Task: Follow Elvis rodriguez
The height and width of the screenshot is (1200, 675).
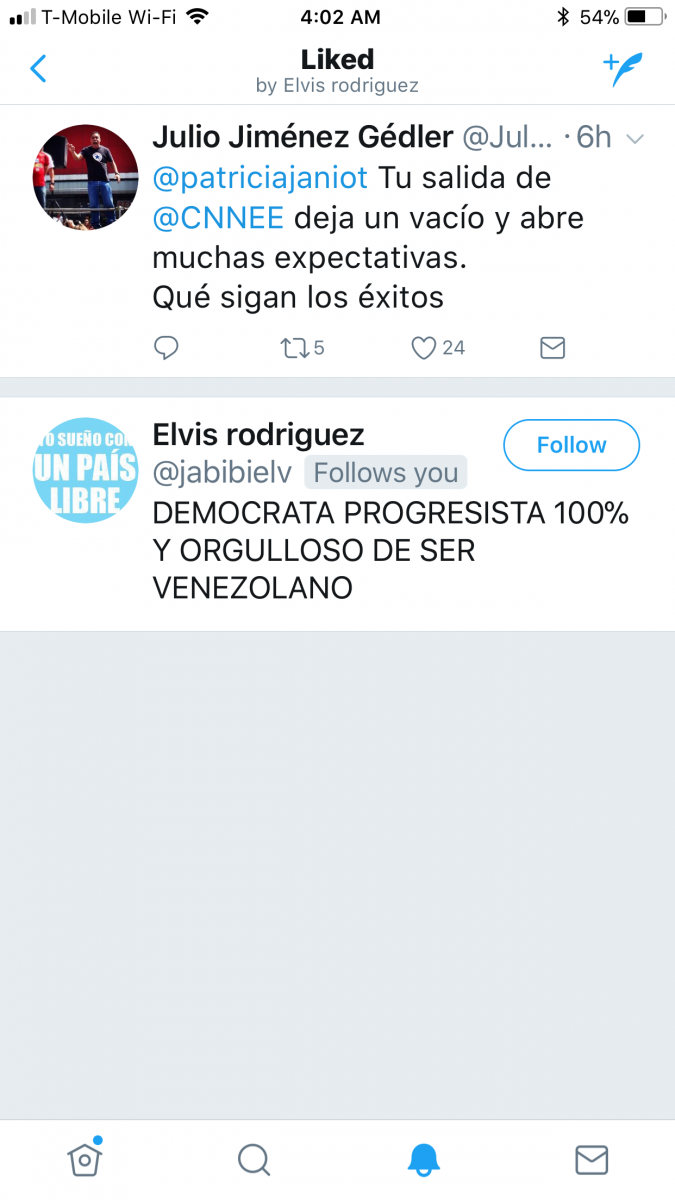Action: click(571, 445)
